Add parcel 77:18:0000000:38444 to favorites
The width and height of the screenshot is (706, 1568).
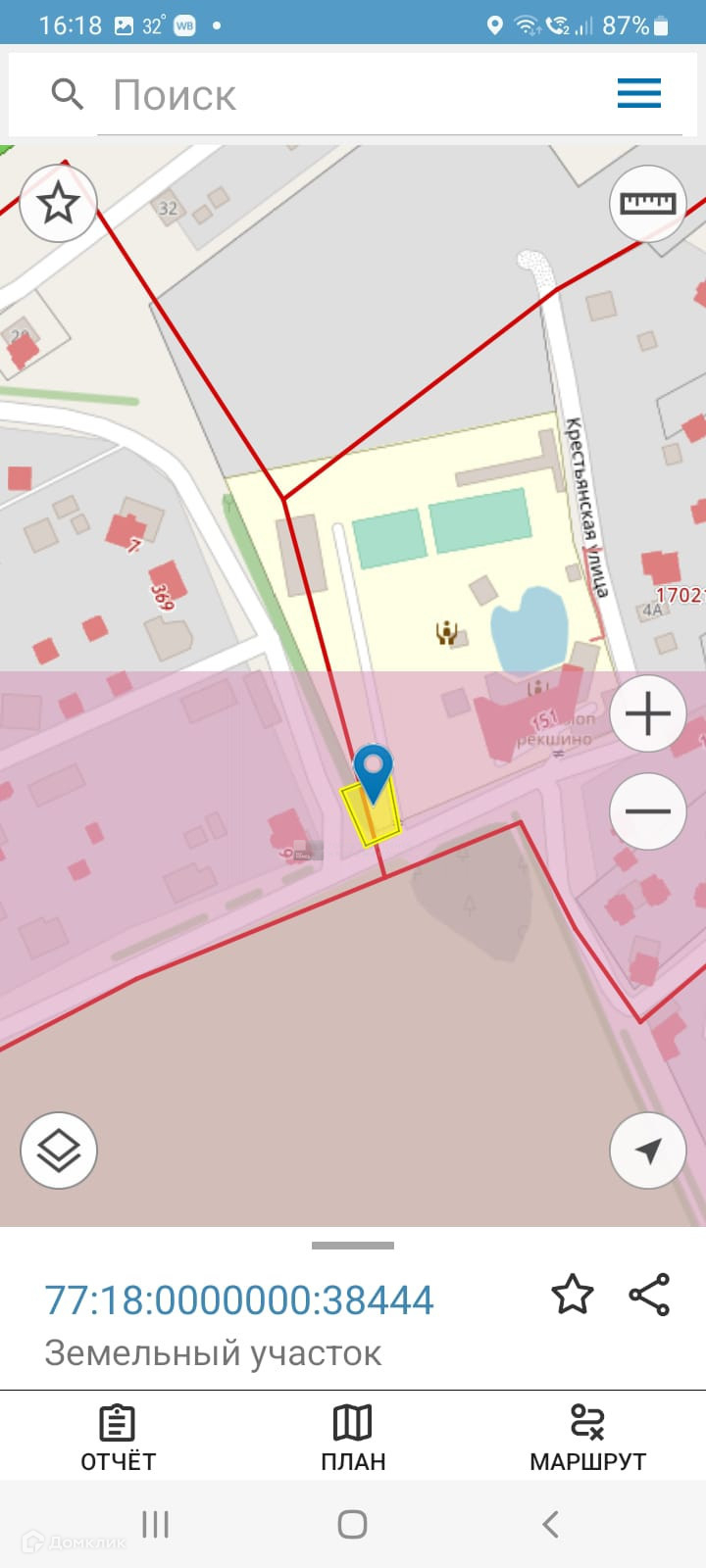point(573,1295)
